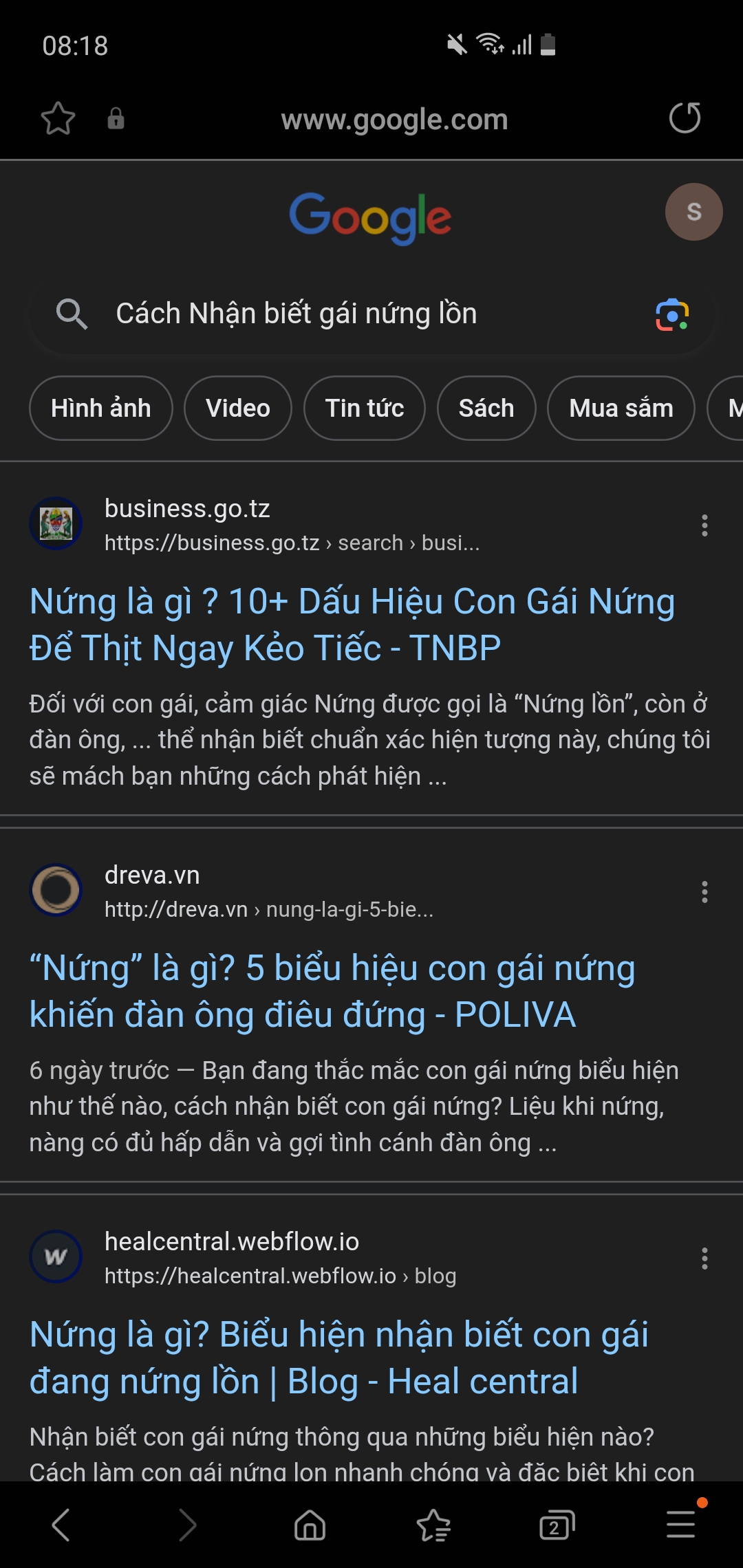The image size is (743, 1568).
Task: Open more options for business.go.tz result
Action: 704,525
